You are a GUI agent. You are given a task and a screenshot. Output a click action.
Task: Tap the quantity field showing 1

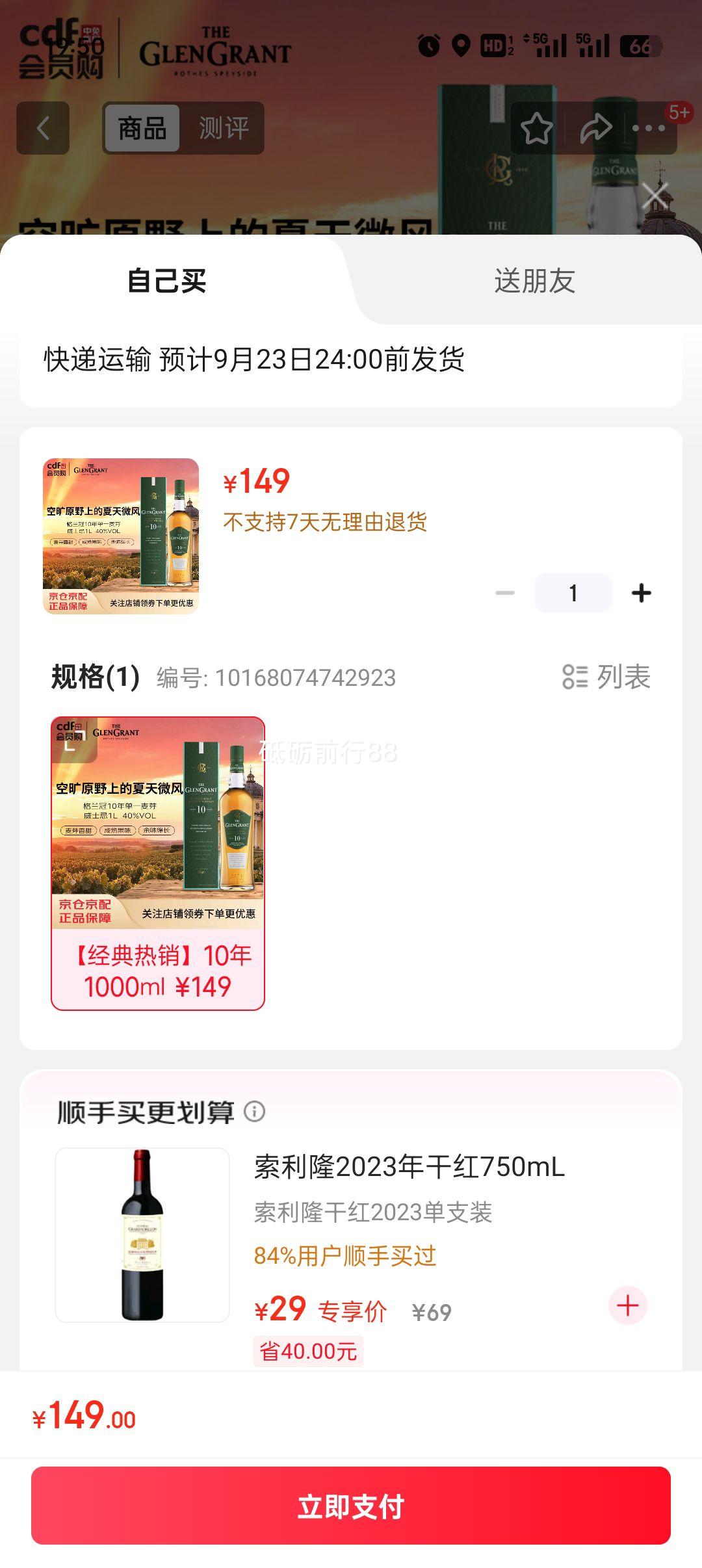[574, 592]
